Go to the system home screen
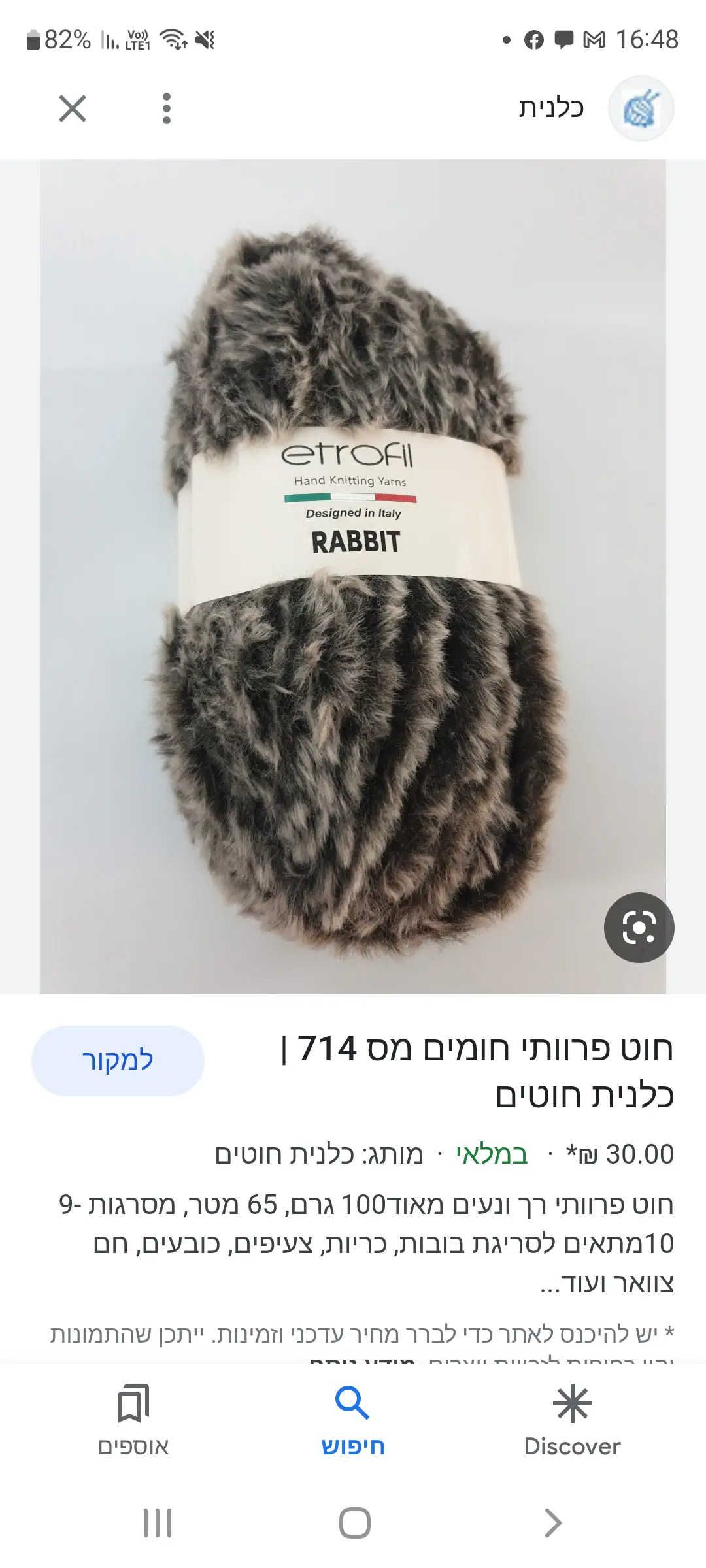The width and height of the screenshot is (706, 1568). (x=354, y=1523)
